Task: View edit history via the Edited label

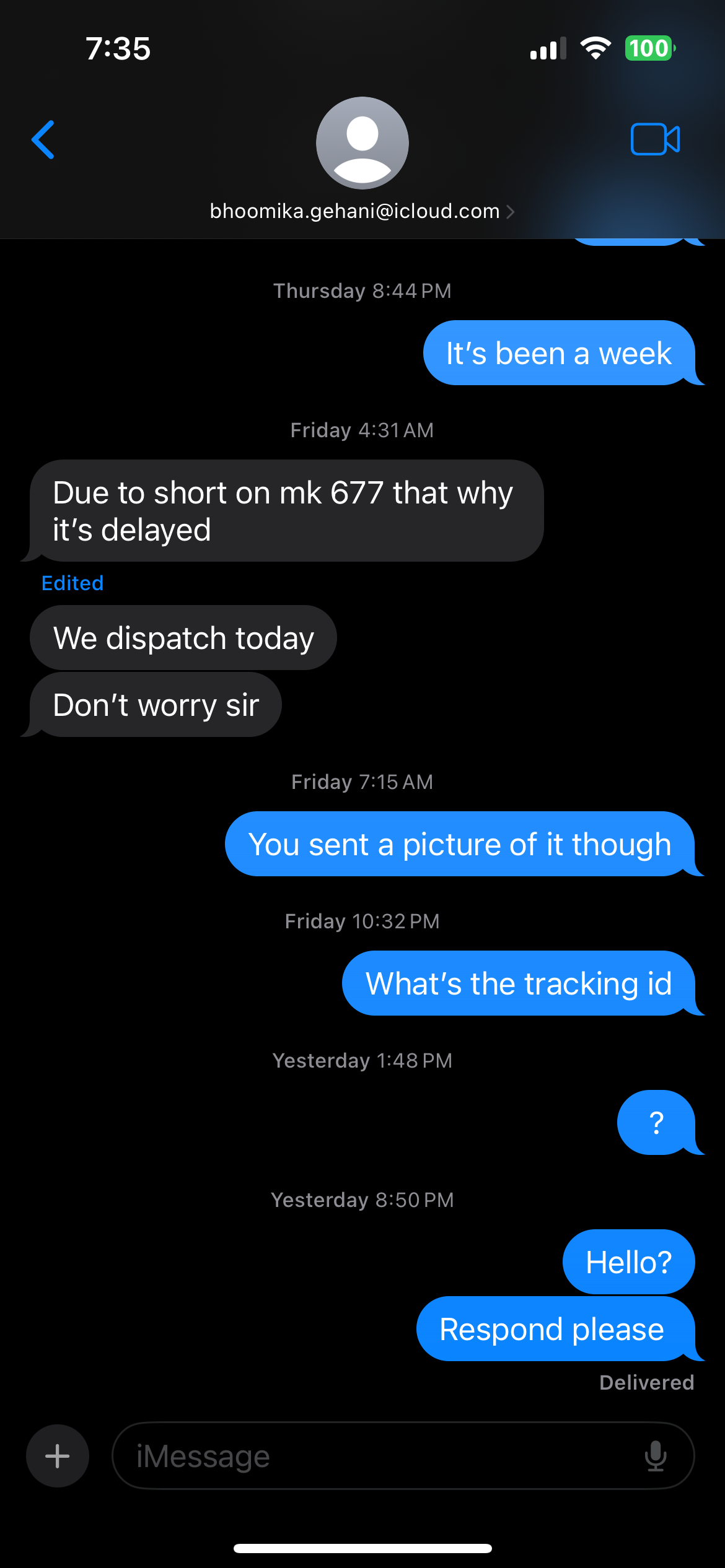Action: [x=72, y=583]
